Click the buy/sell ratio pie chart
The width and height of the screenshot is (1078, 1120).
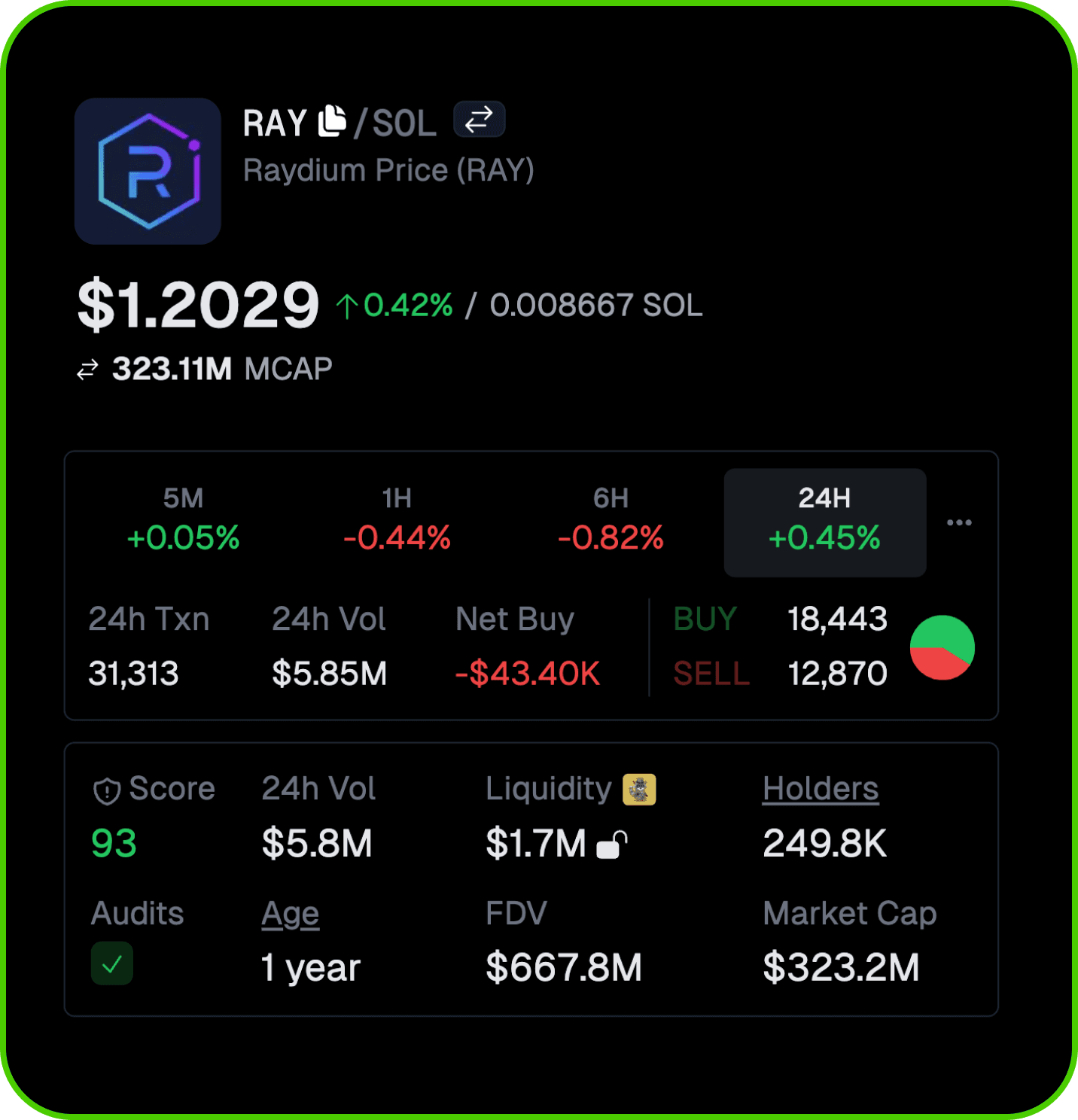pos(942,647)
